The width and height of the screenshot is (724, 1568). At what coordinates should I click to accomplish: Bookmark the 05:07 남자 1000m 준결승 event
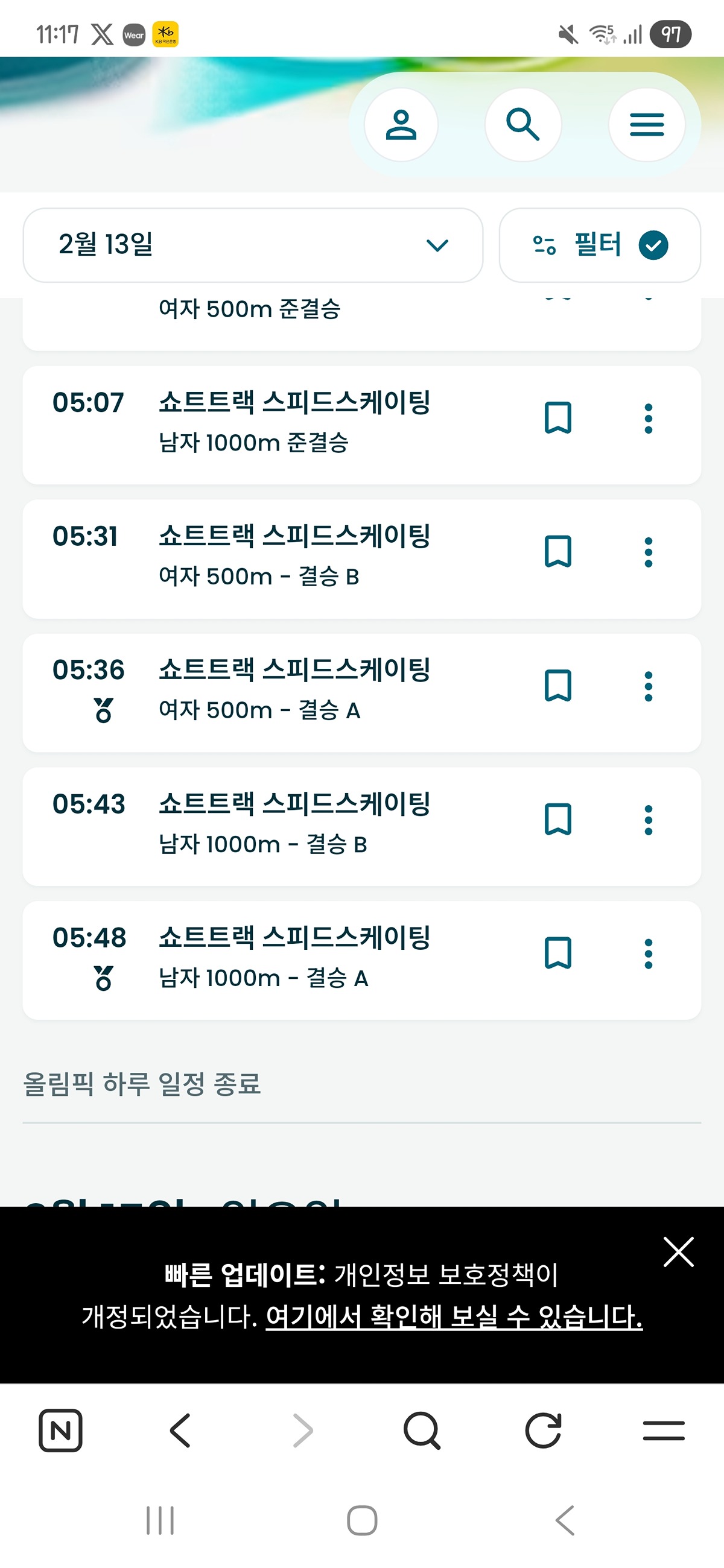[x=557, y=418]
